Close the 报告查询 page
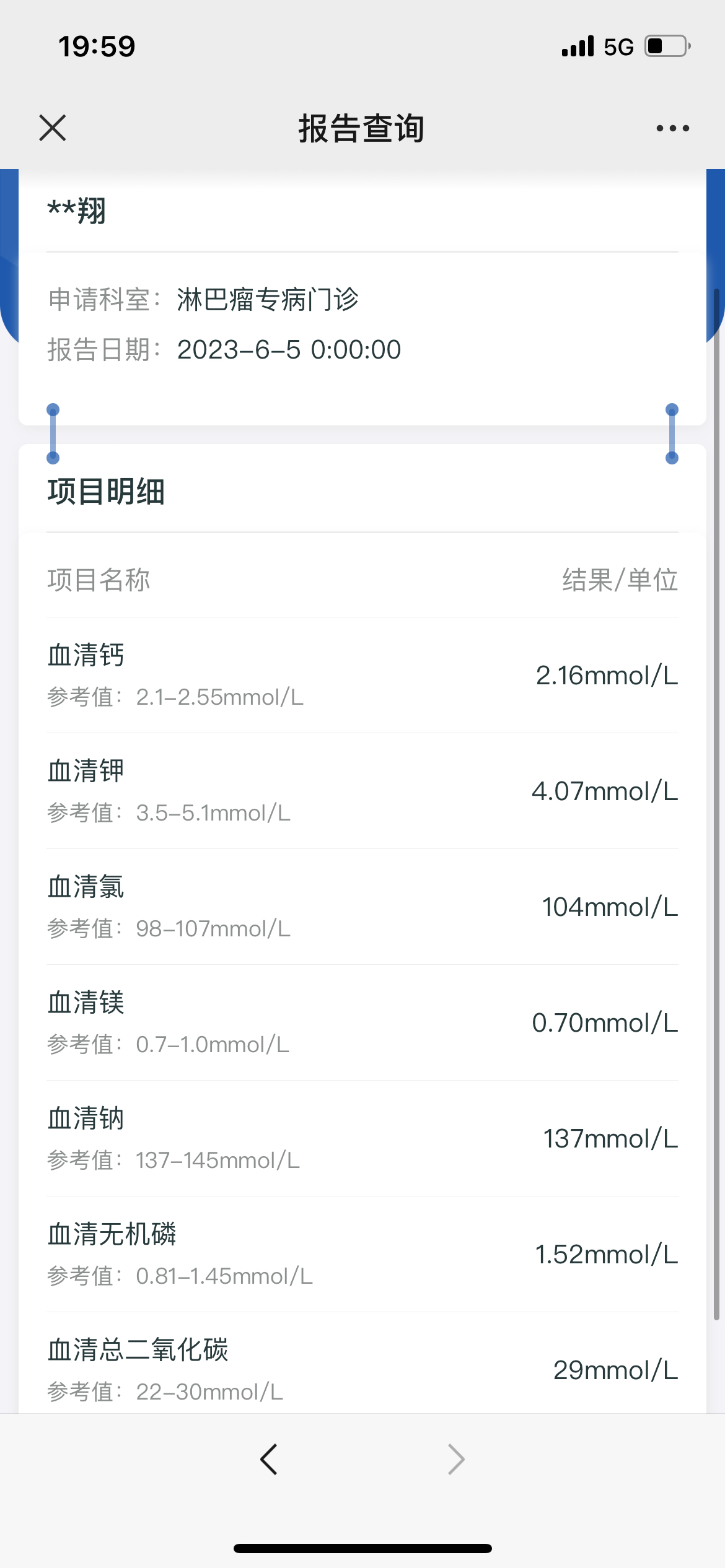The width and height of the screenshot is (725, 1568). (x=53, y=128)
